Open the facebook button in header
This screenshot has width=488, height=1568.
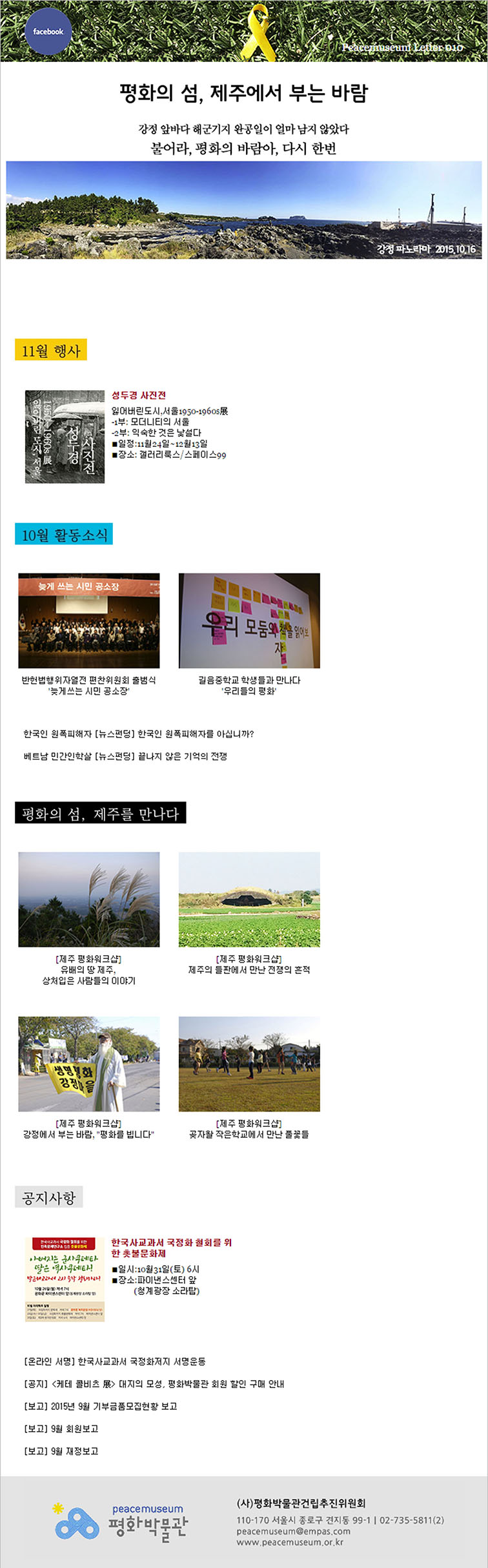pyautogui.click(x=48, y=32)
